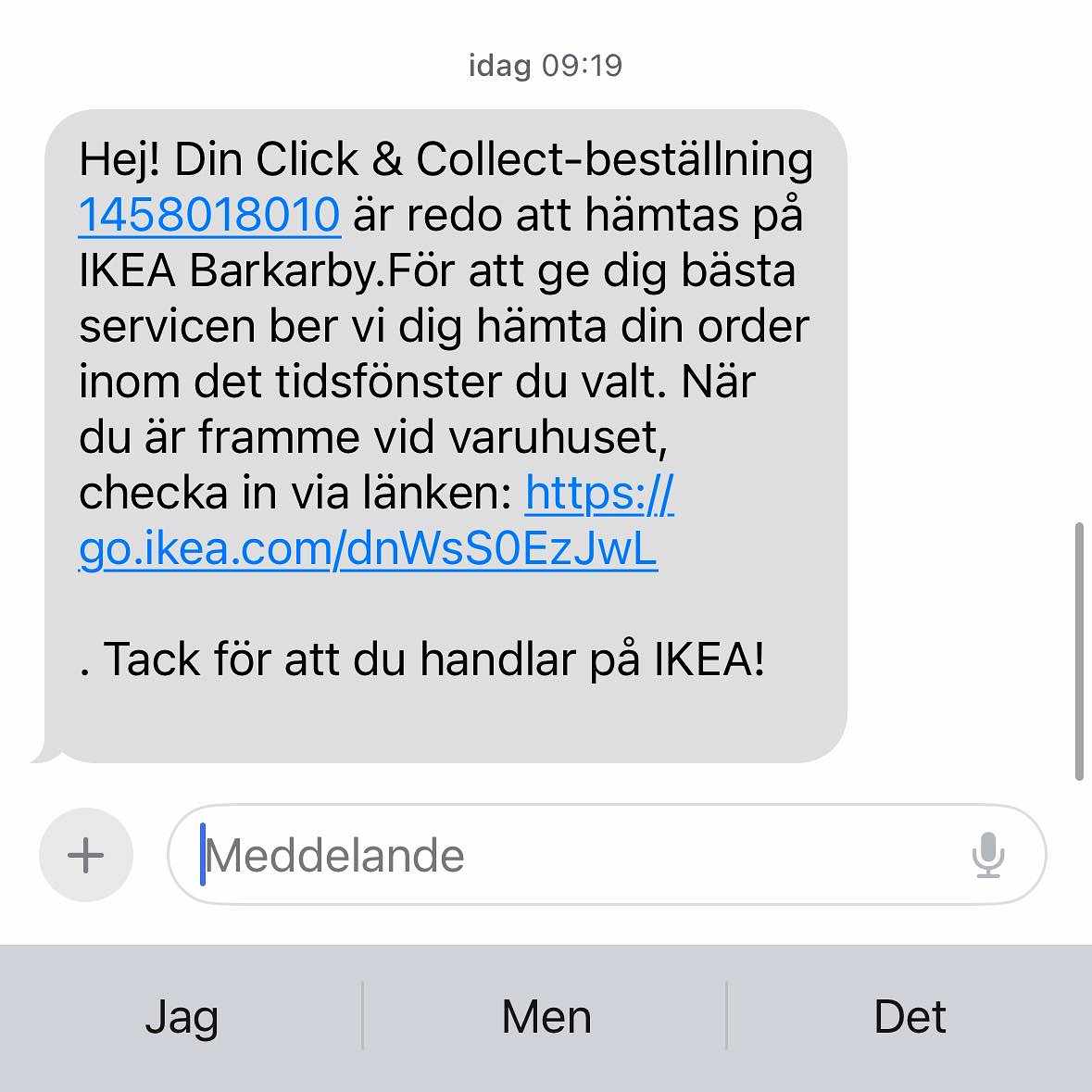This screenshot has height=1092, width=1092.
Task: Start dictation with the microphone icon
Action: [x=988, y=855]
